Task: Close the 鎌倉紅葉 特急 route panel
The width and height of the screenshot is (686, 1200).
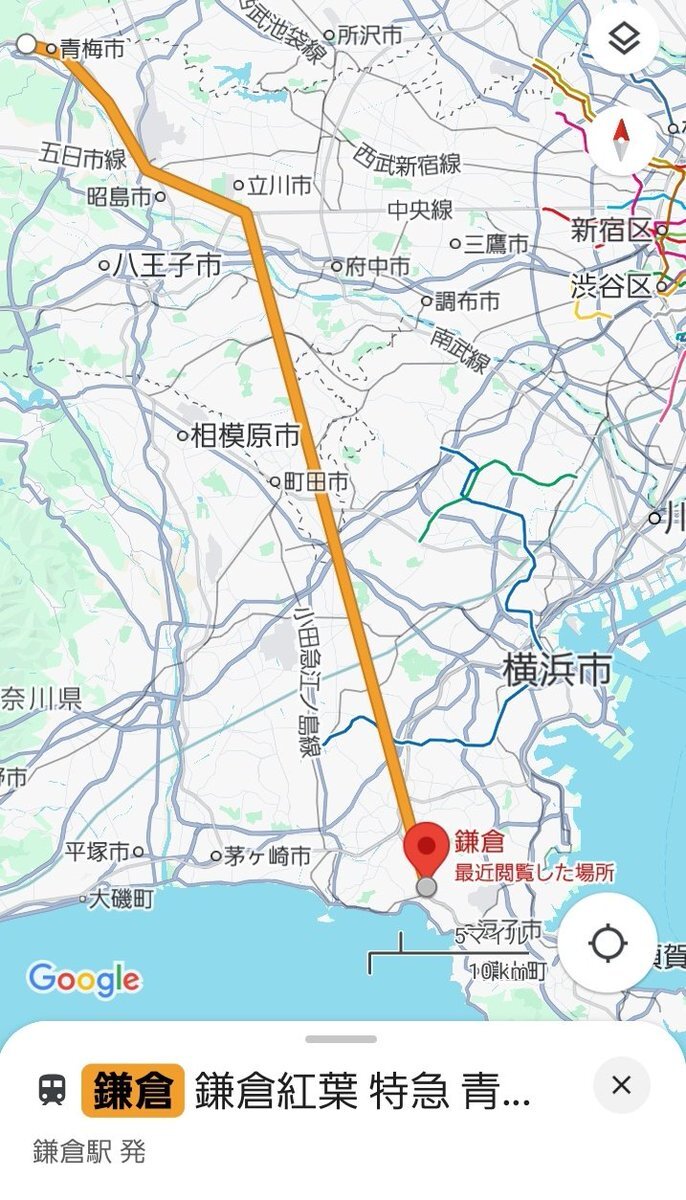Action: pos(621,1085)
